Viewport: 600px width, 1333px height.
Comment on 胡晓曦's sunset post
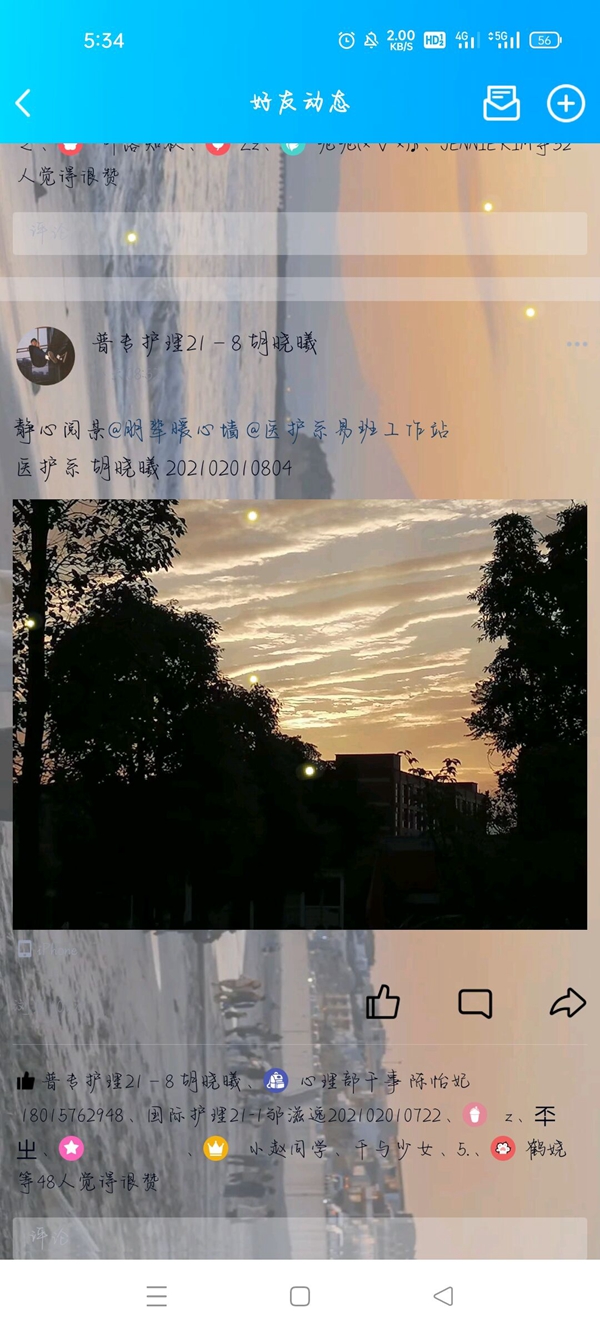[x=475, y=1002]
